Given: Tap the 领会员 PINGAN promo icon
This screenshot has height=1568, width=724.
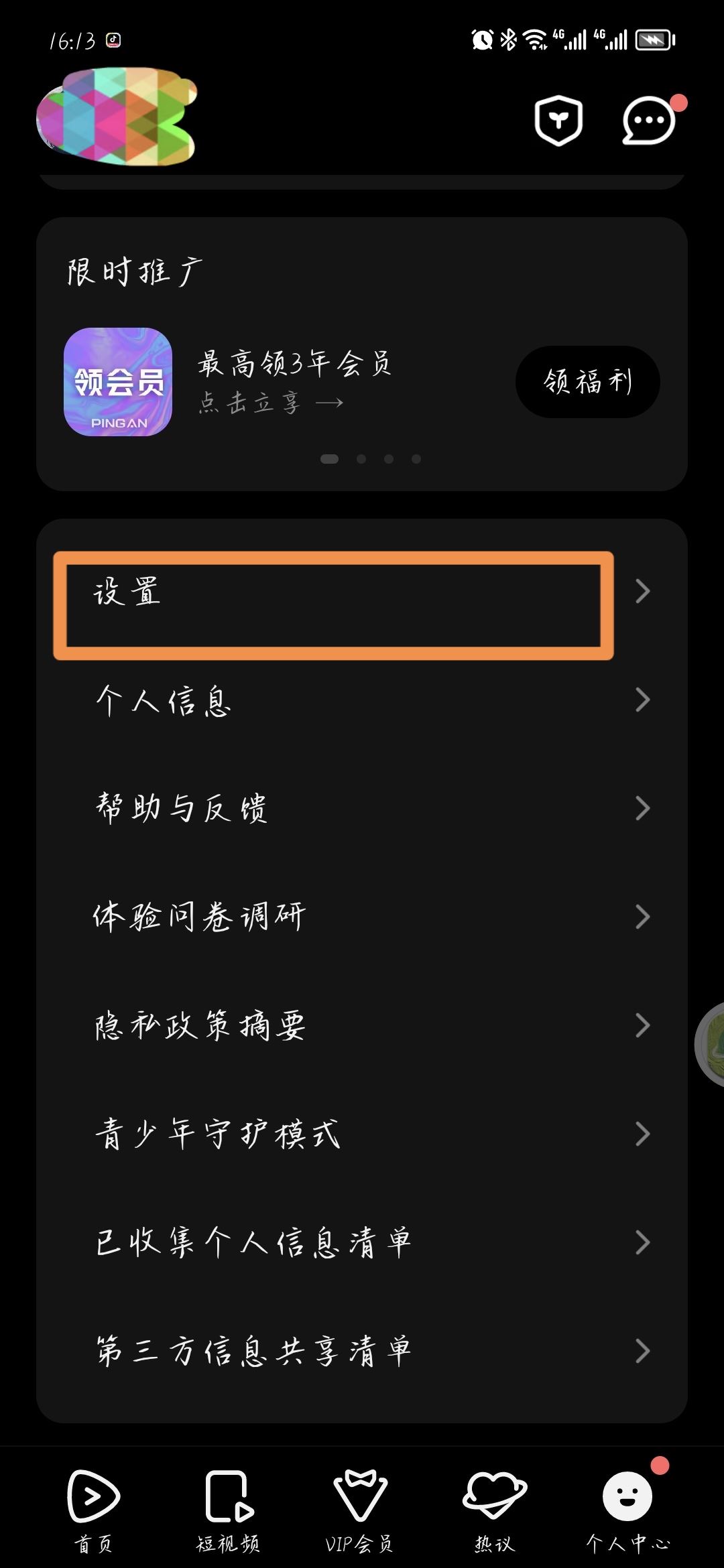Looking at the screenshot, I should click(x=118, y=382).
